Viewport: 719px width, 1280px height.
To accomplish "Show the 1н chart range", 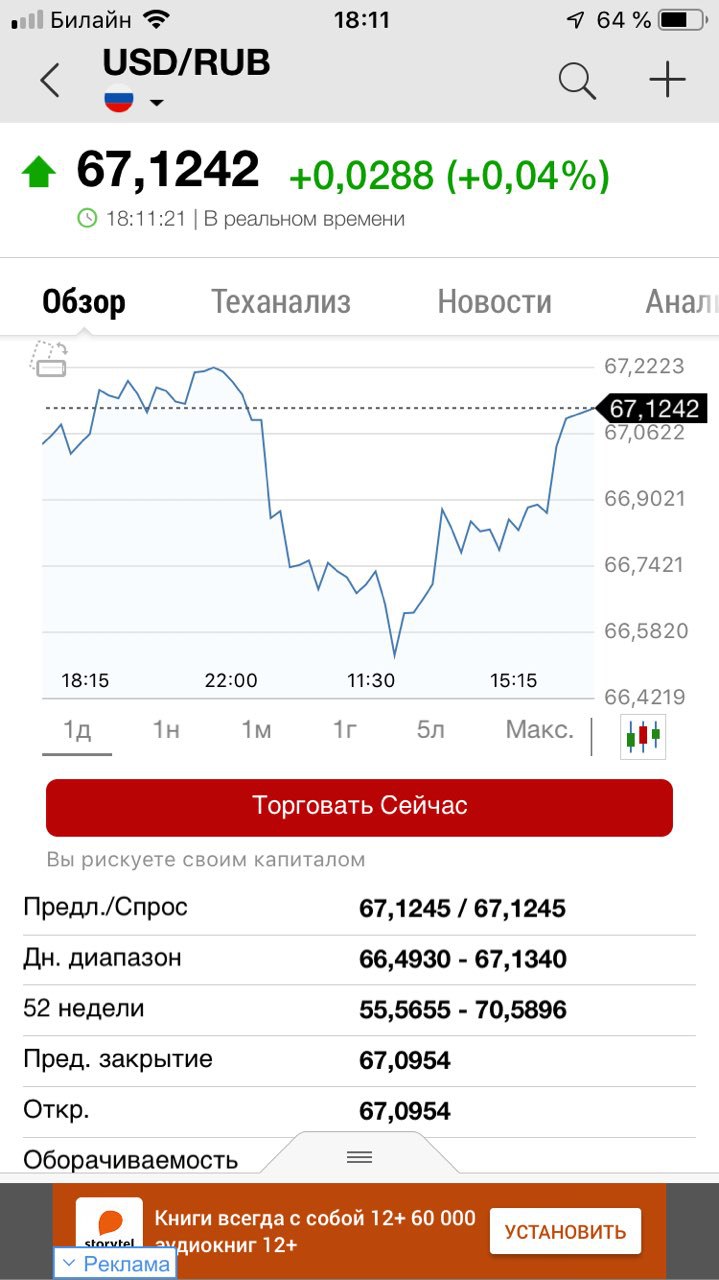I will pos(166,730).
